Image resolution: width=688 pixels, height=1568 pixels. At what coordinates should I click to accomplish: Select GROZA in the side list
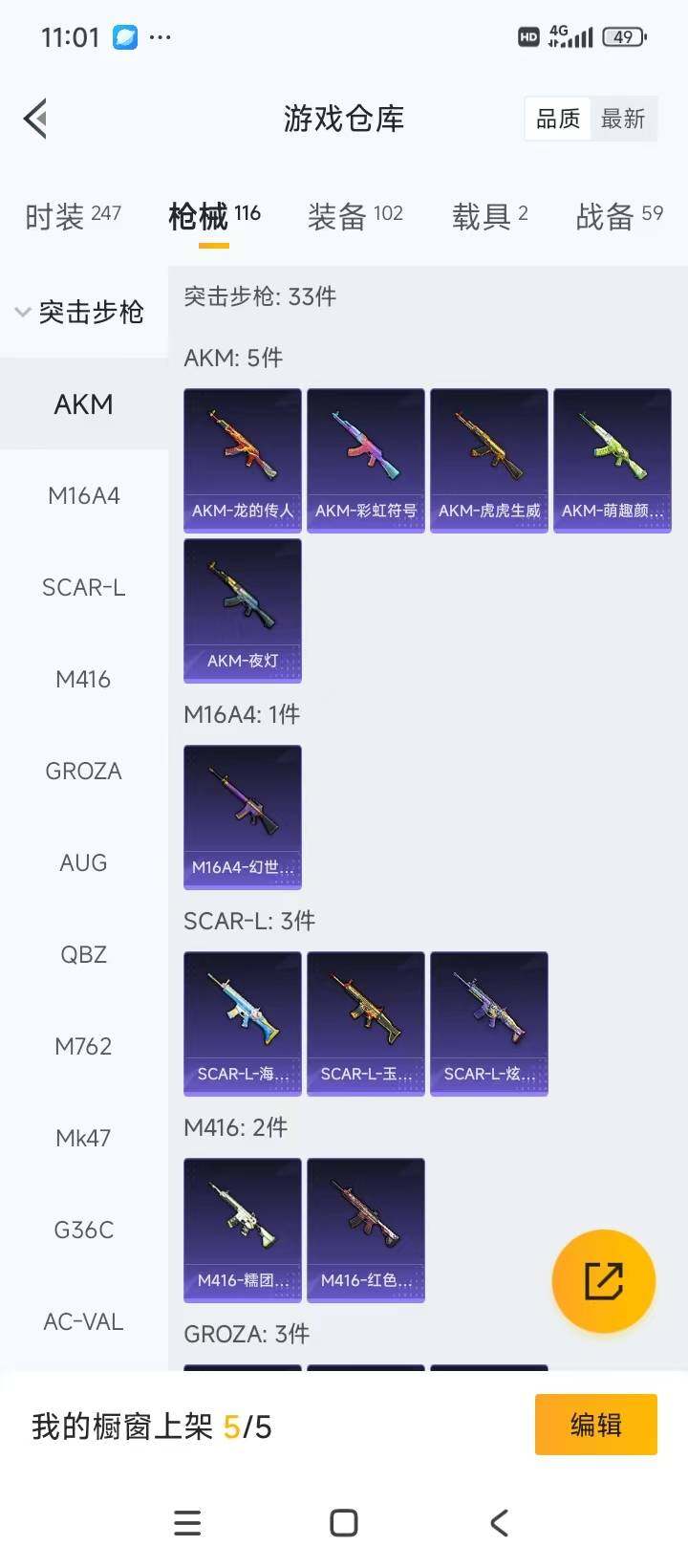click(84, 771)
